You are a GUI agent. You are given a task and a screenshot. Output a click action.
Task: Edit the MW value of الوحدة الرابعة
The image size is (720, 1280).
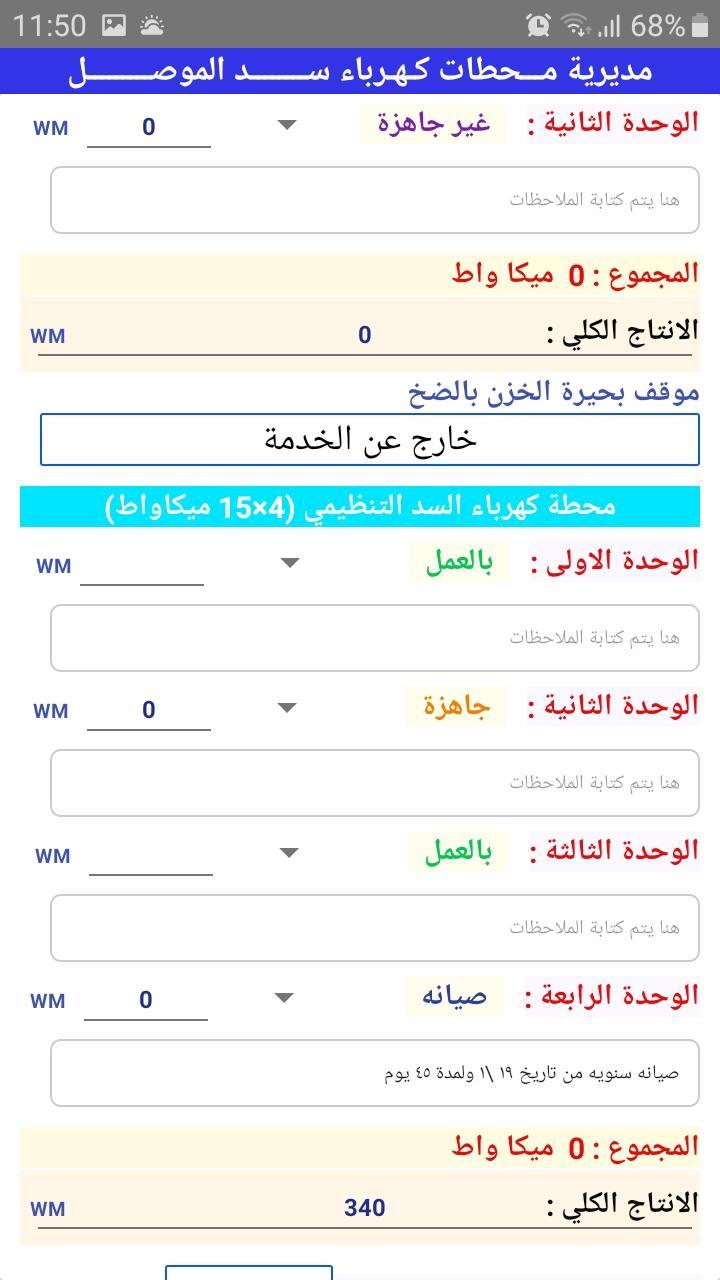click(146, 1000)
